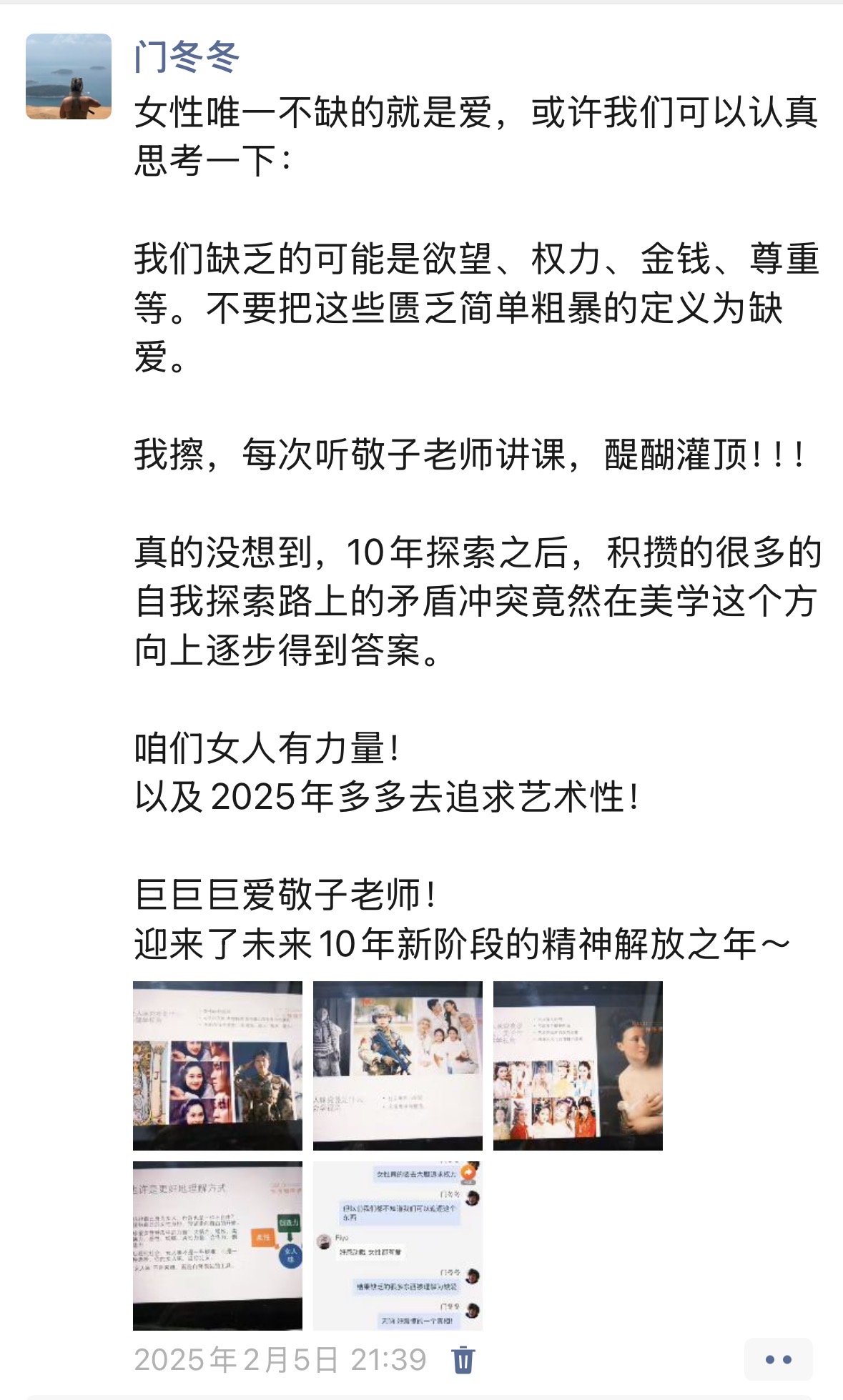Viewport: 843px width, 1400px height.
Task: View the second photo with soldier
Action: pos(398,1066)
